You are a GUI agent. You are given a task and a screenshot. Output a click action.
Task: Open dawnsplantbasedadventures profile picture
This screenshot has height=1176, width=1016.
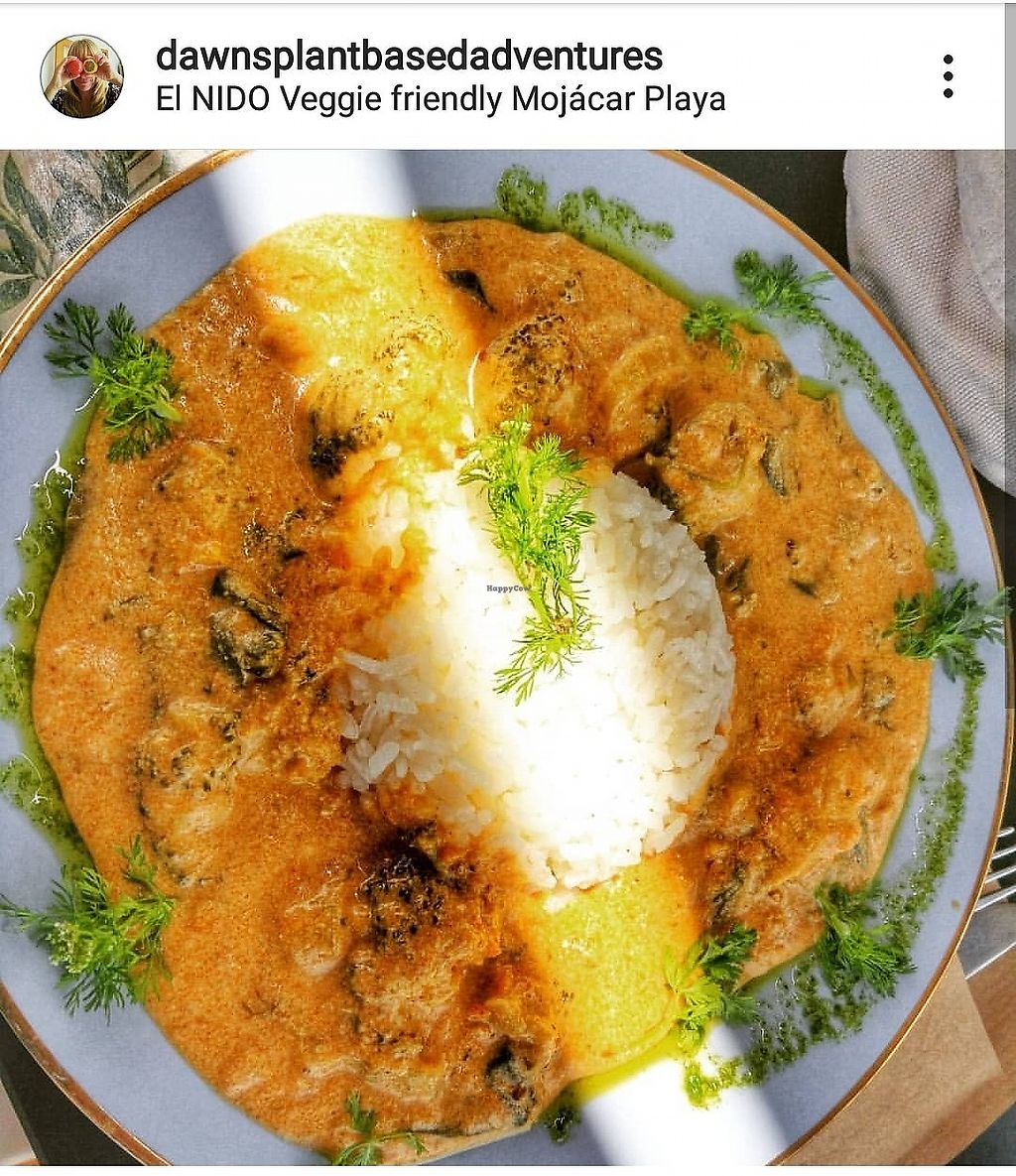click(x=81, y=76)
